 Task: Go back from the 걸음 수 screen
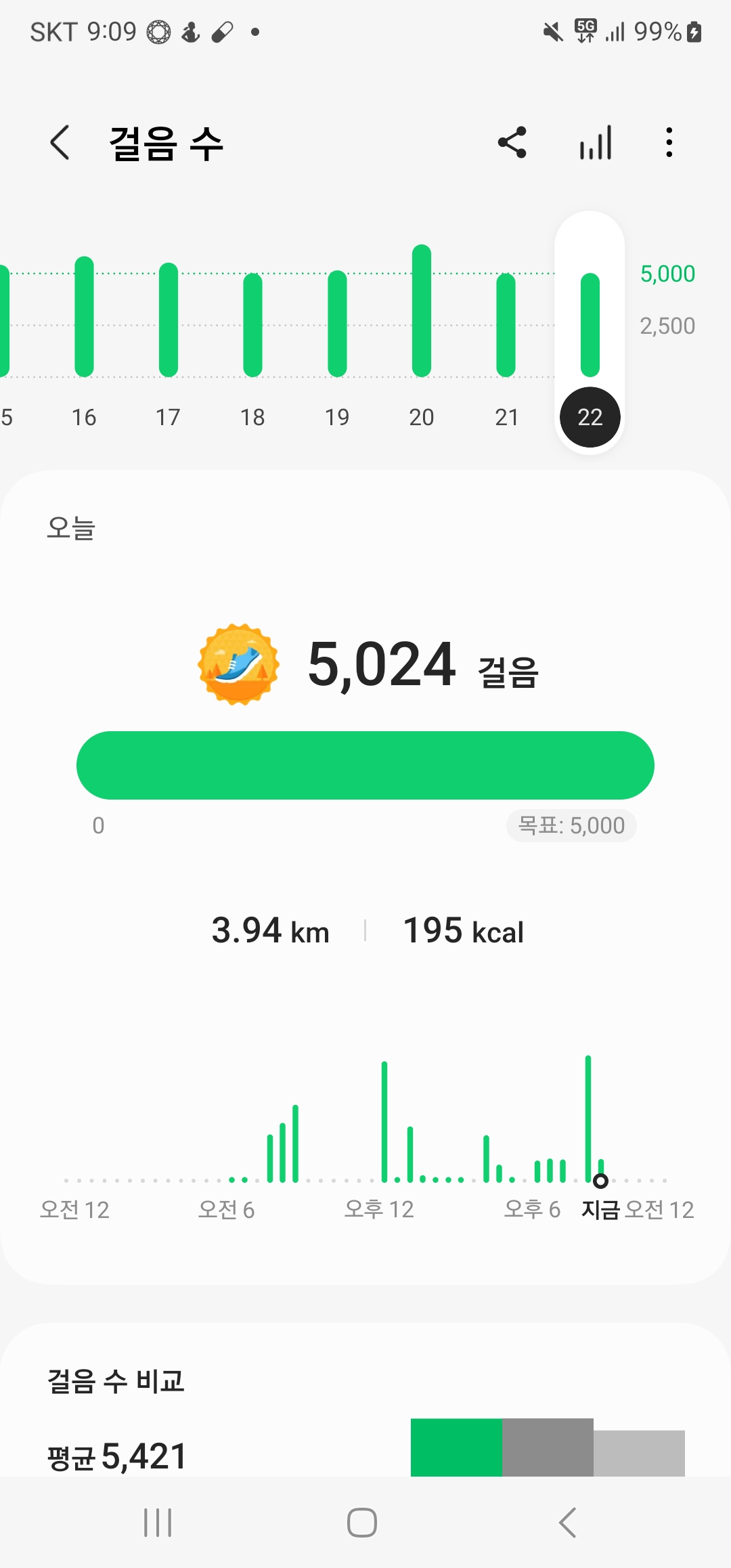click(x=60, y=143)
